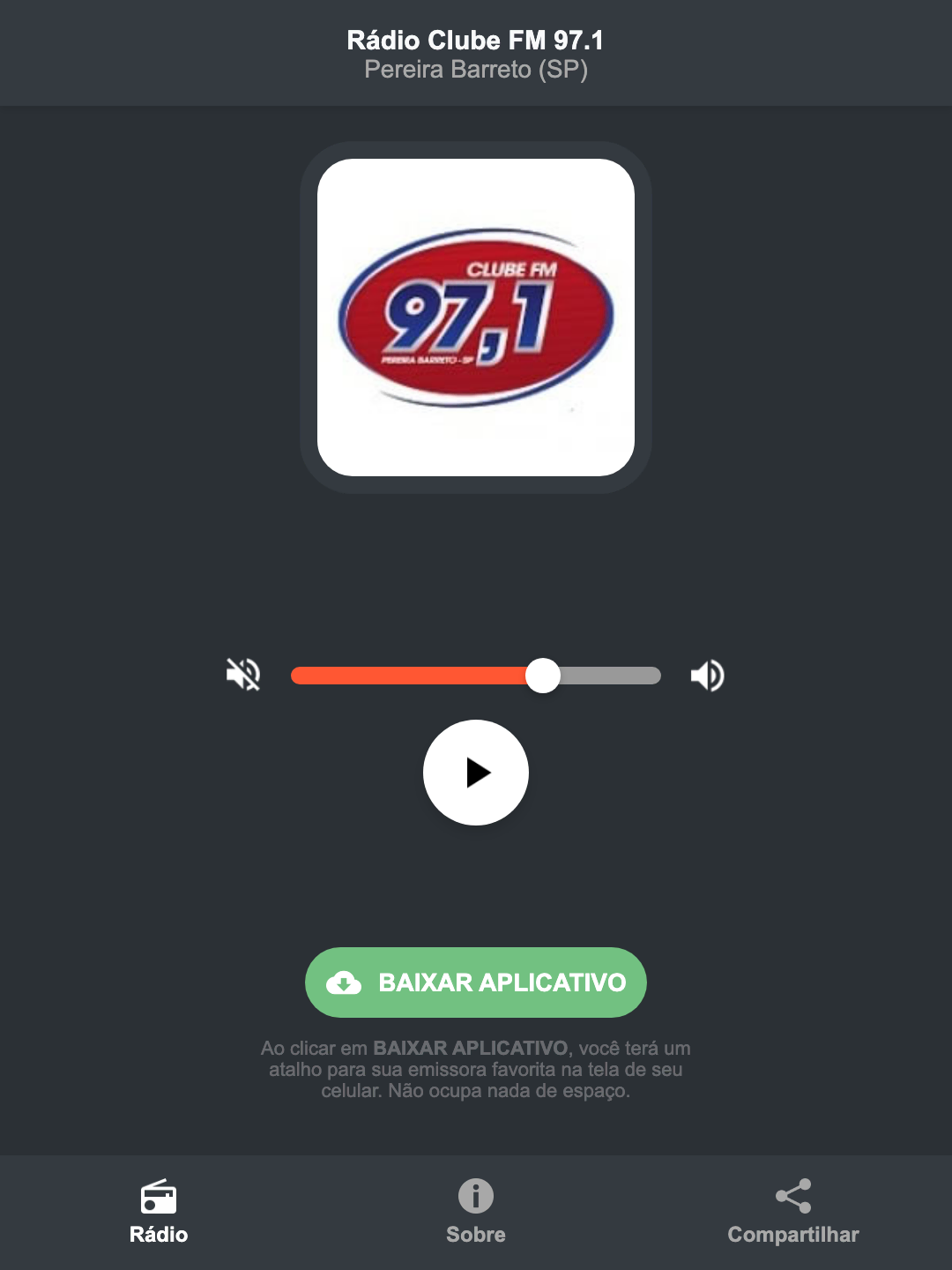Toggle playback with the white circle button
The height and width of the screenshot is (1270, 952).
pos(476,773)
